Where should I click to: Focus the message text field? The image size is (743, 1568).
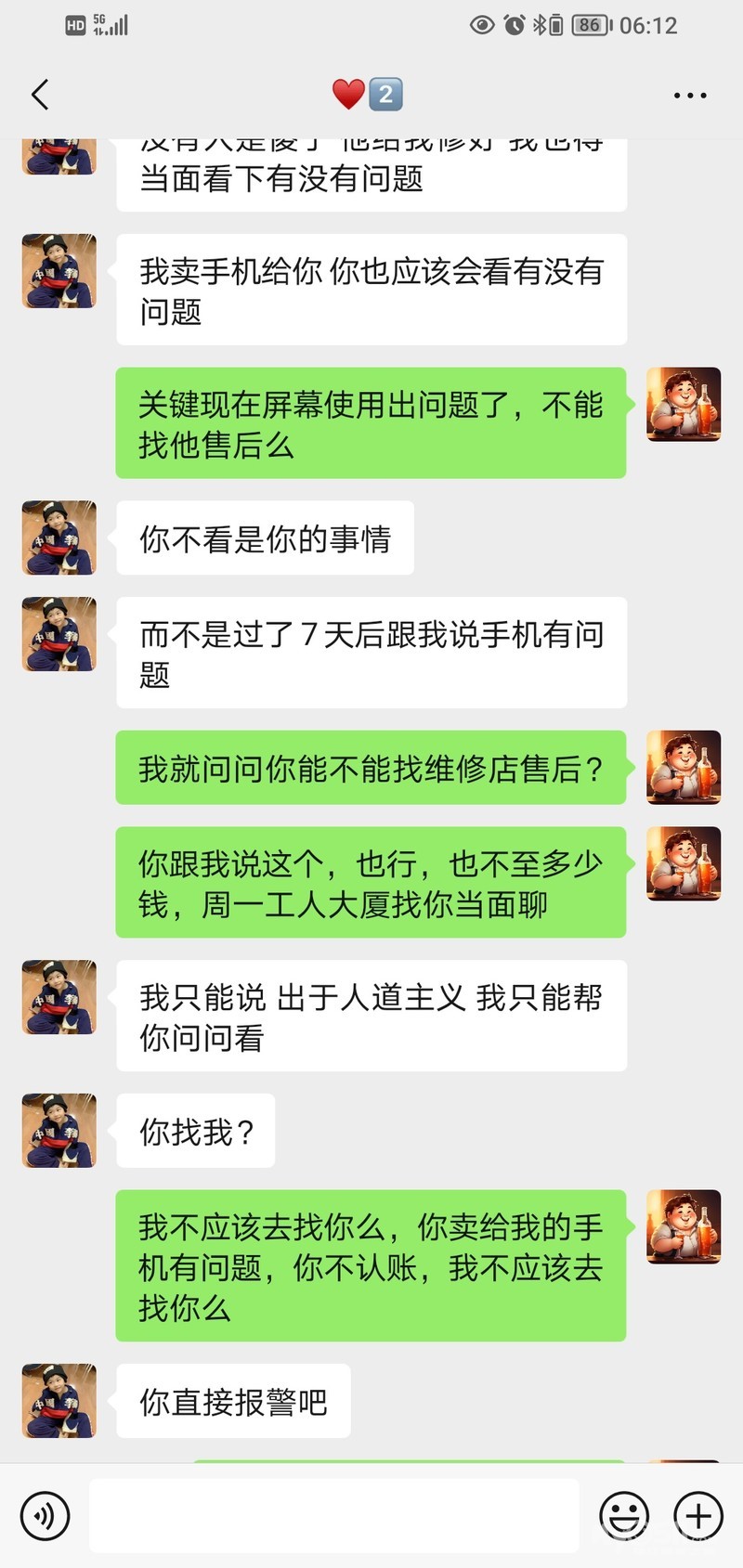tap(334, 1516)
